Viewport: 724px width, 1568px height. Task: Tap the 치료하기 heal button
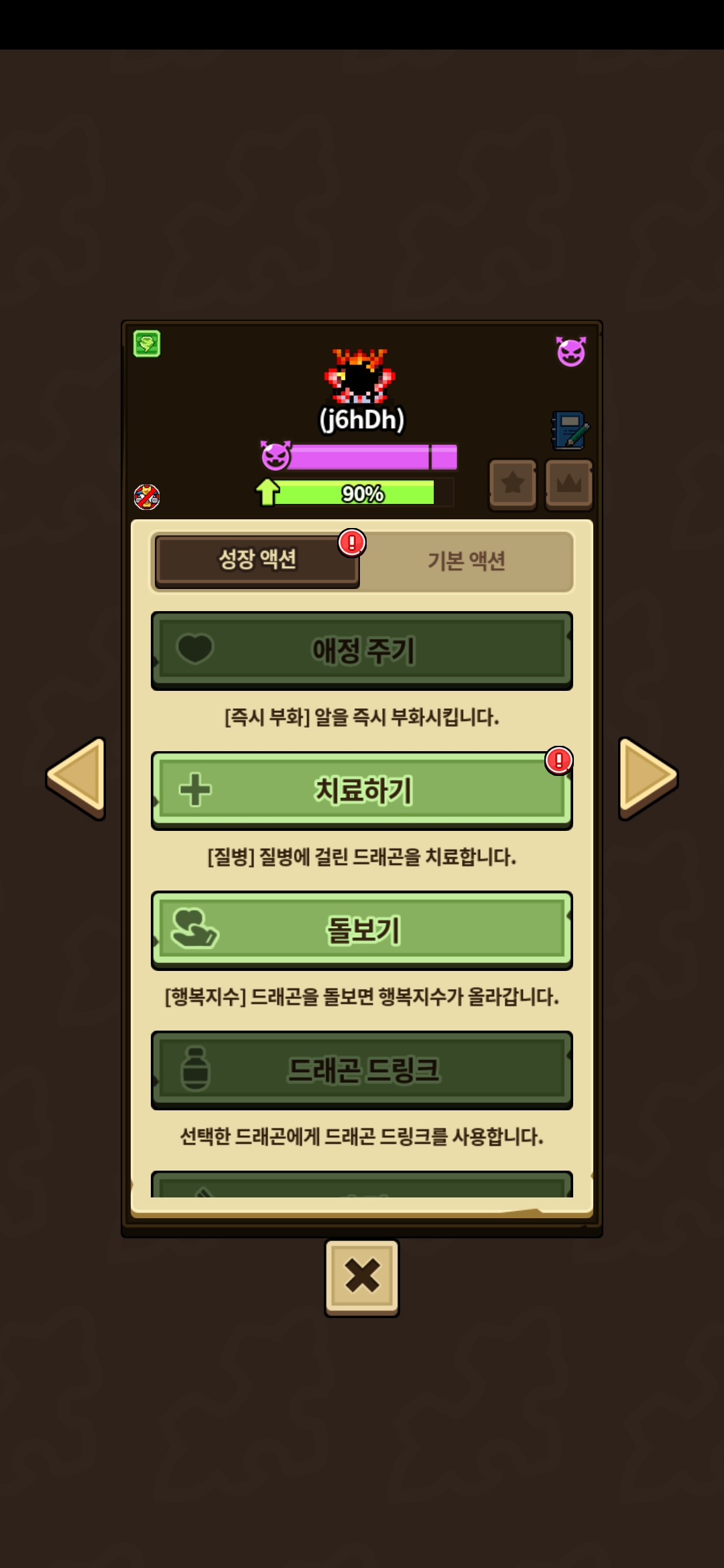[362, 791]
